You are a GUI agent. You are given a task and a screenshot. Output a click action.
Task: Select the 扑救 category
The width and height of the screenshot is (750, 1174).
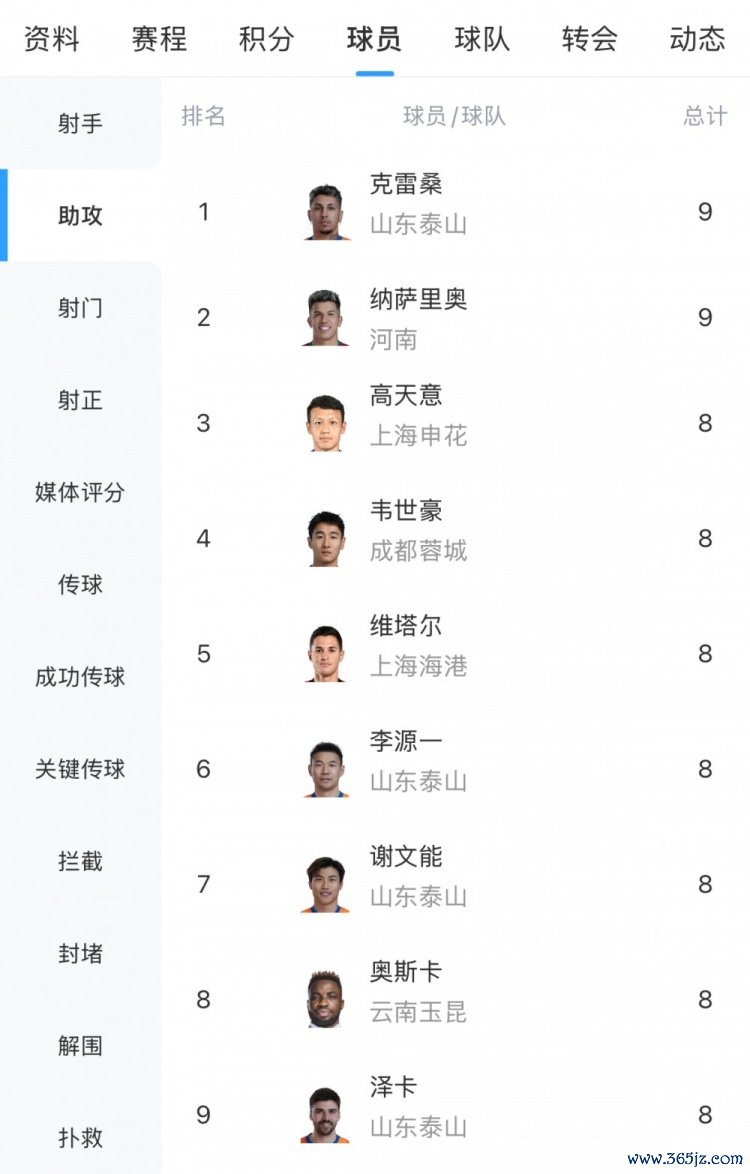click(x=80, y=1138)
